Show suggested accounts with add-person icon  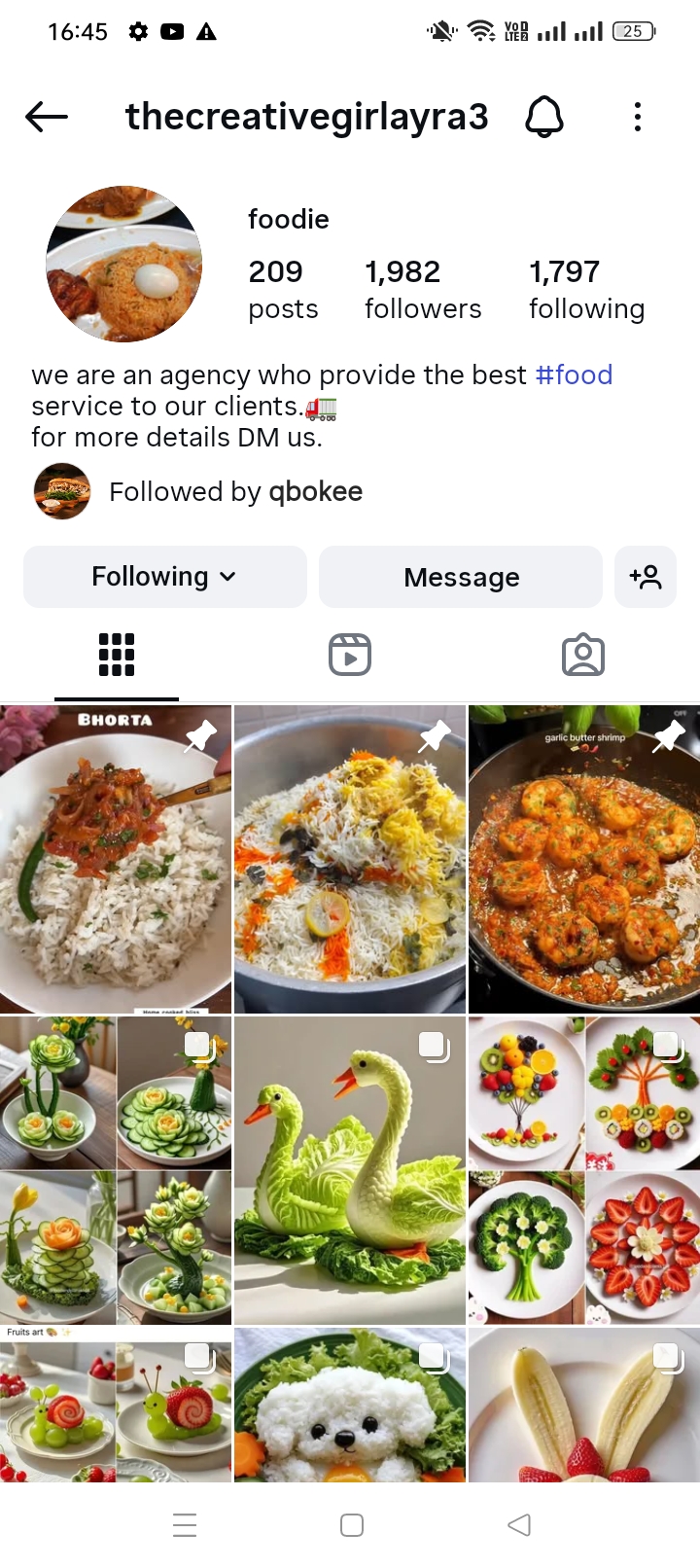[x=646, y=577]
